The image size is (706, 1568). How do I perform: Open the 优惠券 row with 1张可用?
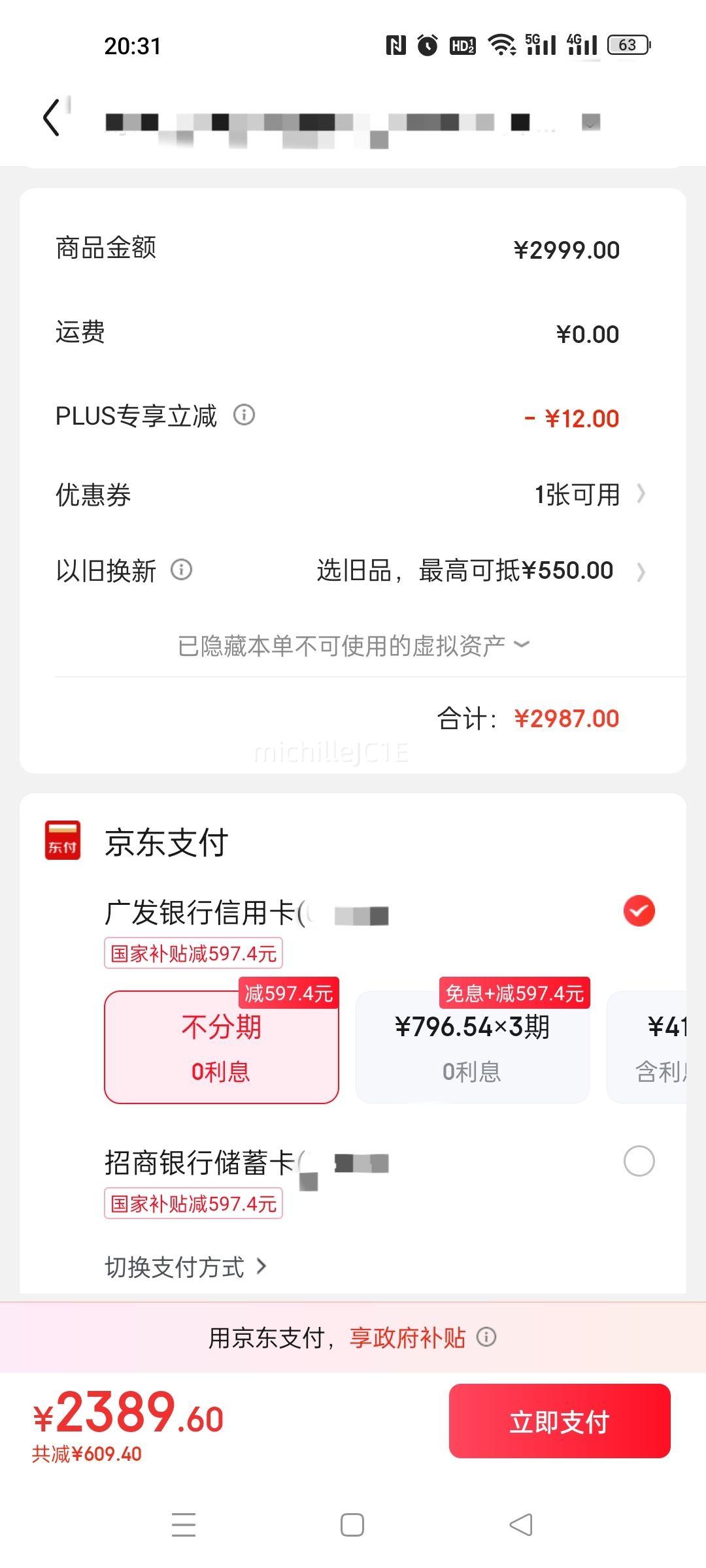[x=353, y=495]
